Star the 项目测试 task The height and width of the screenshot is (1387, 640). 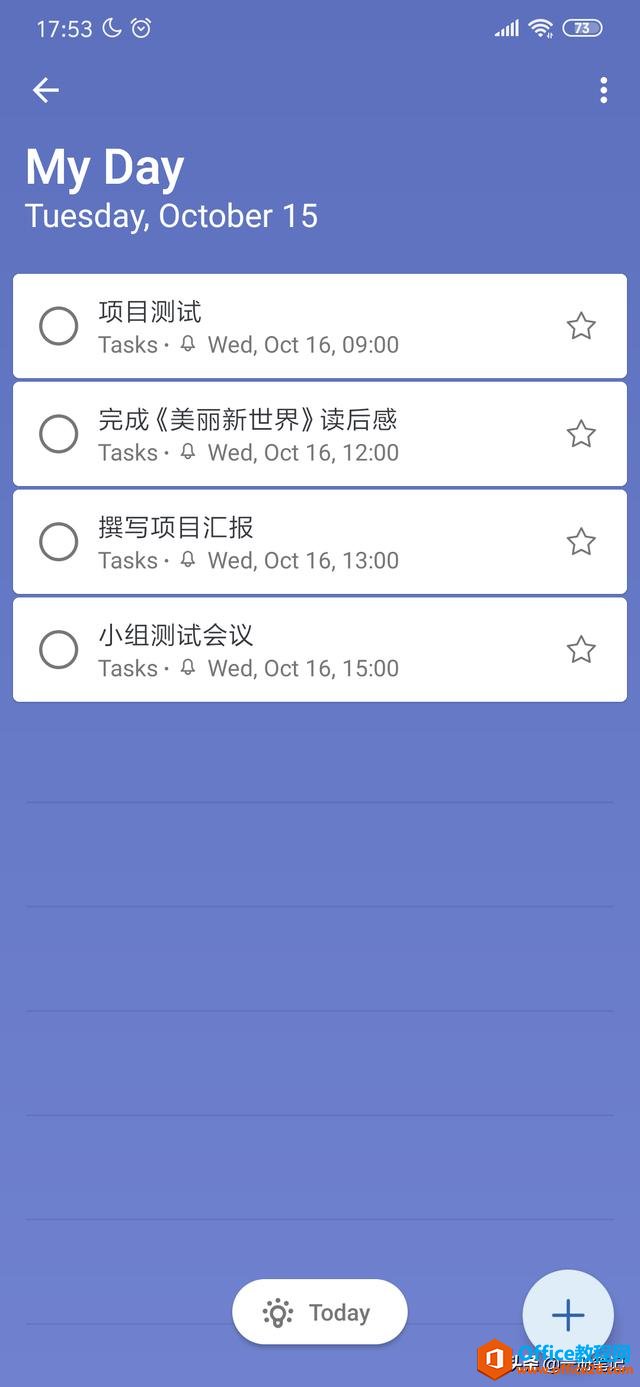581,326
